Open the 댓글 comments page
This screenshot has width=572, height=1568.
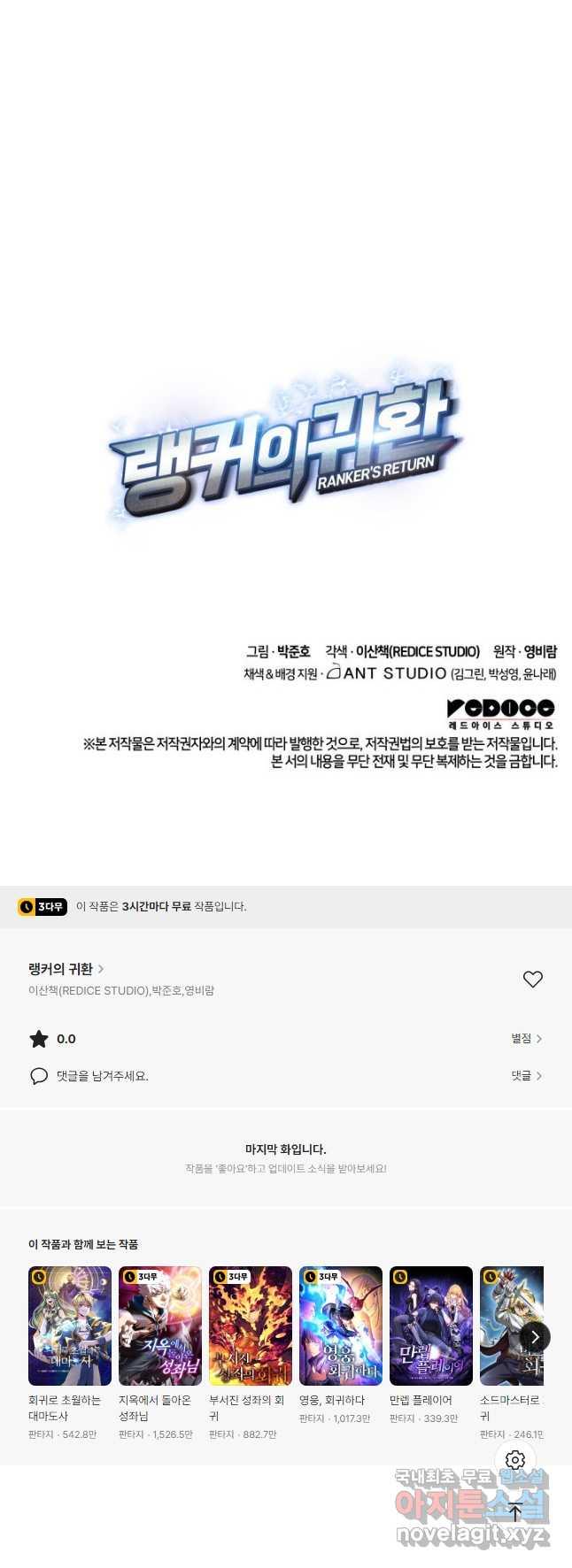pyautogui.click(x=526, y=1075)
